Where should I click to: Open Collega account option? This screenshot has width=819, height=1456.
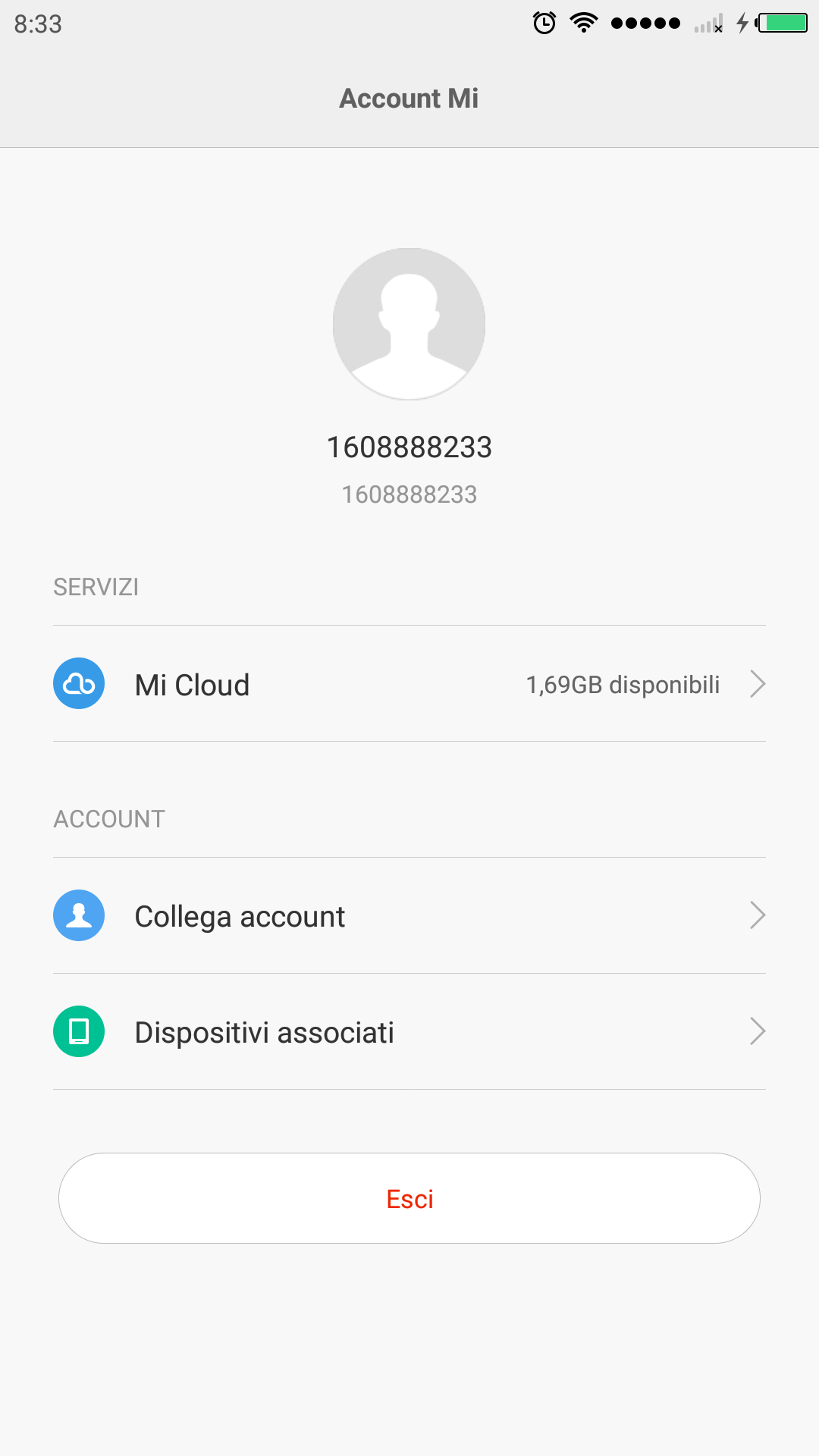click(x=409, y=916)
